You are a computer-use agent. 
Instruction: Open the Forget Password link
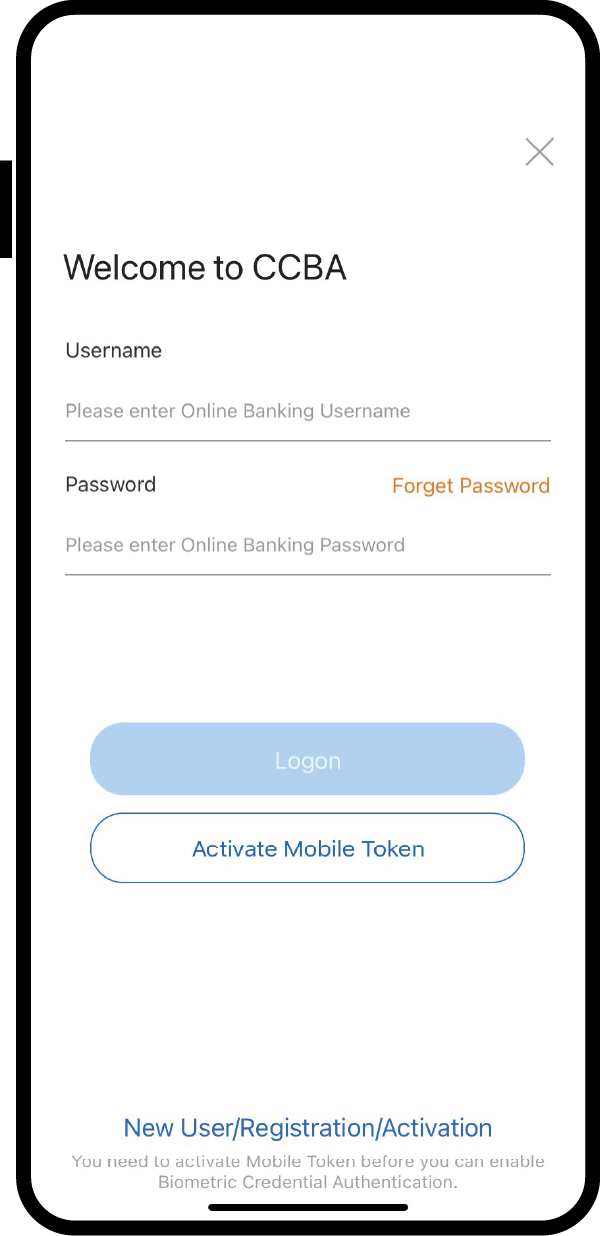[x=470, y=486]
